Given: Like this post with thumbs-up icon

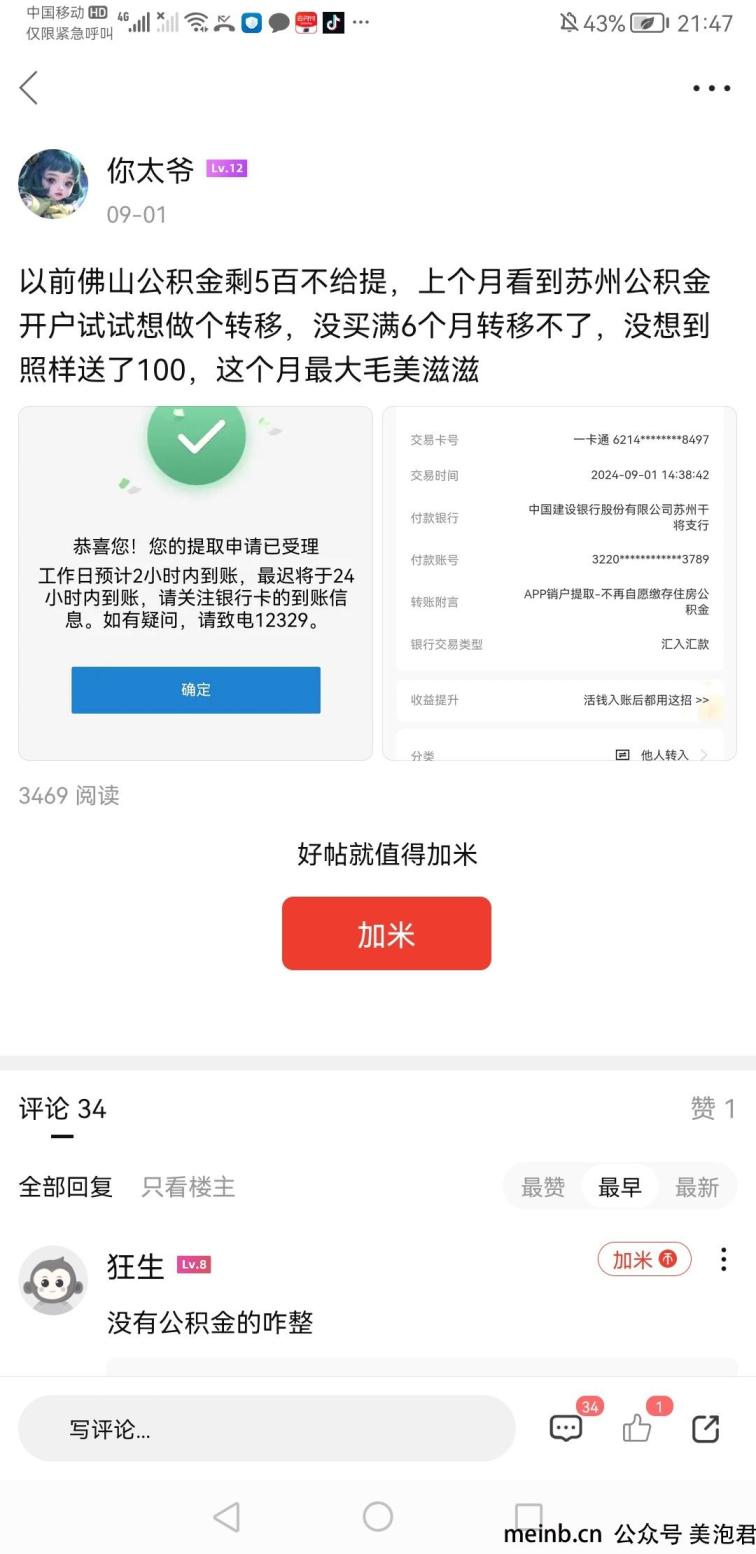Looking at the screenshot, I should [637, 1428].
